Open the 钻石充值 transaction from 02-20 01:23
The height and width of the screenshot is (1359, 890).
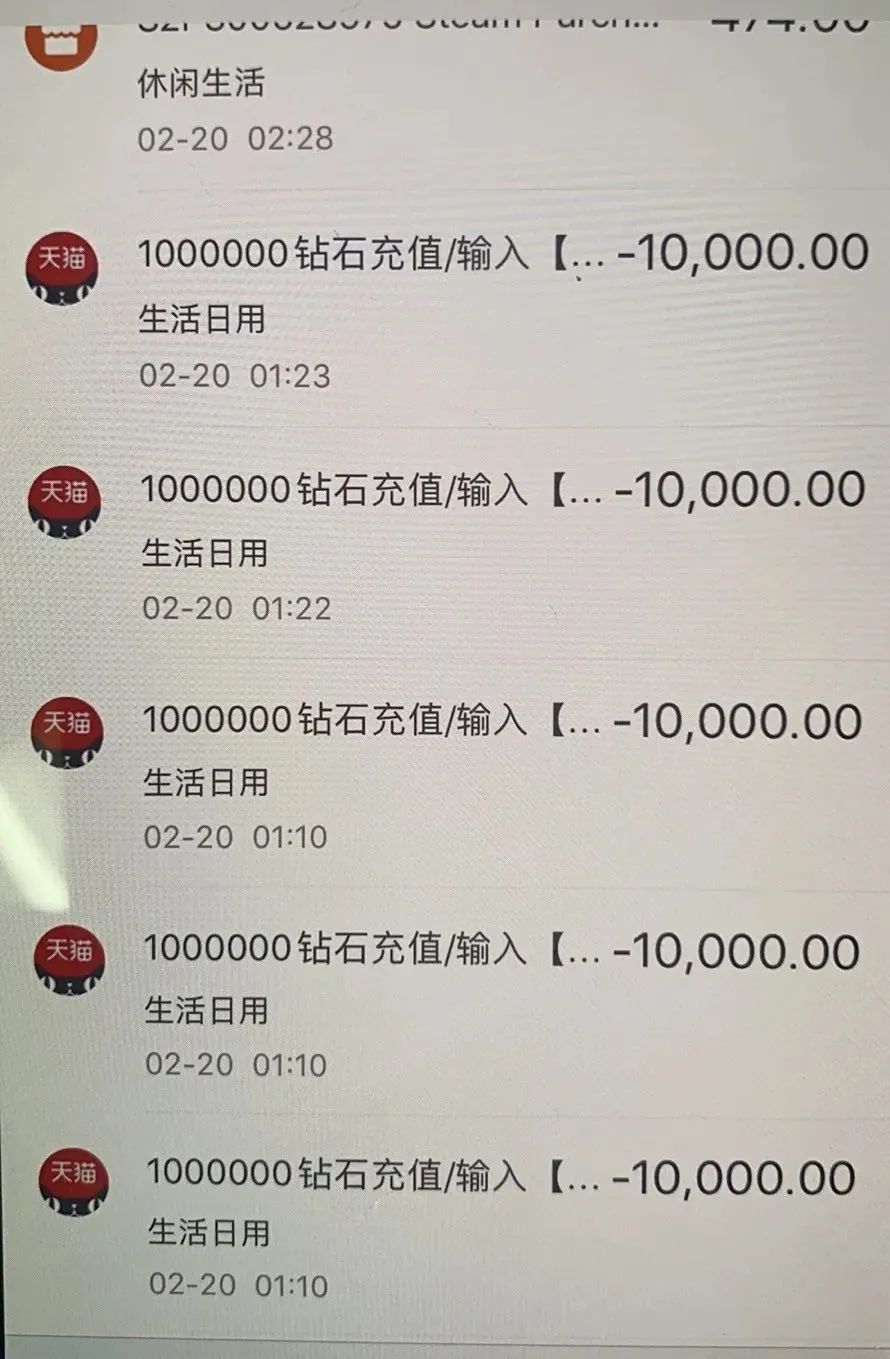(450, 312)
